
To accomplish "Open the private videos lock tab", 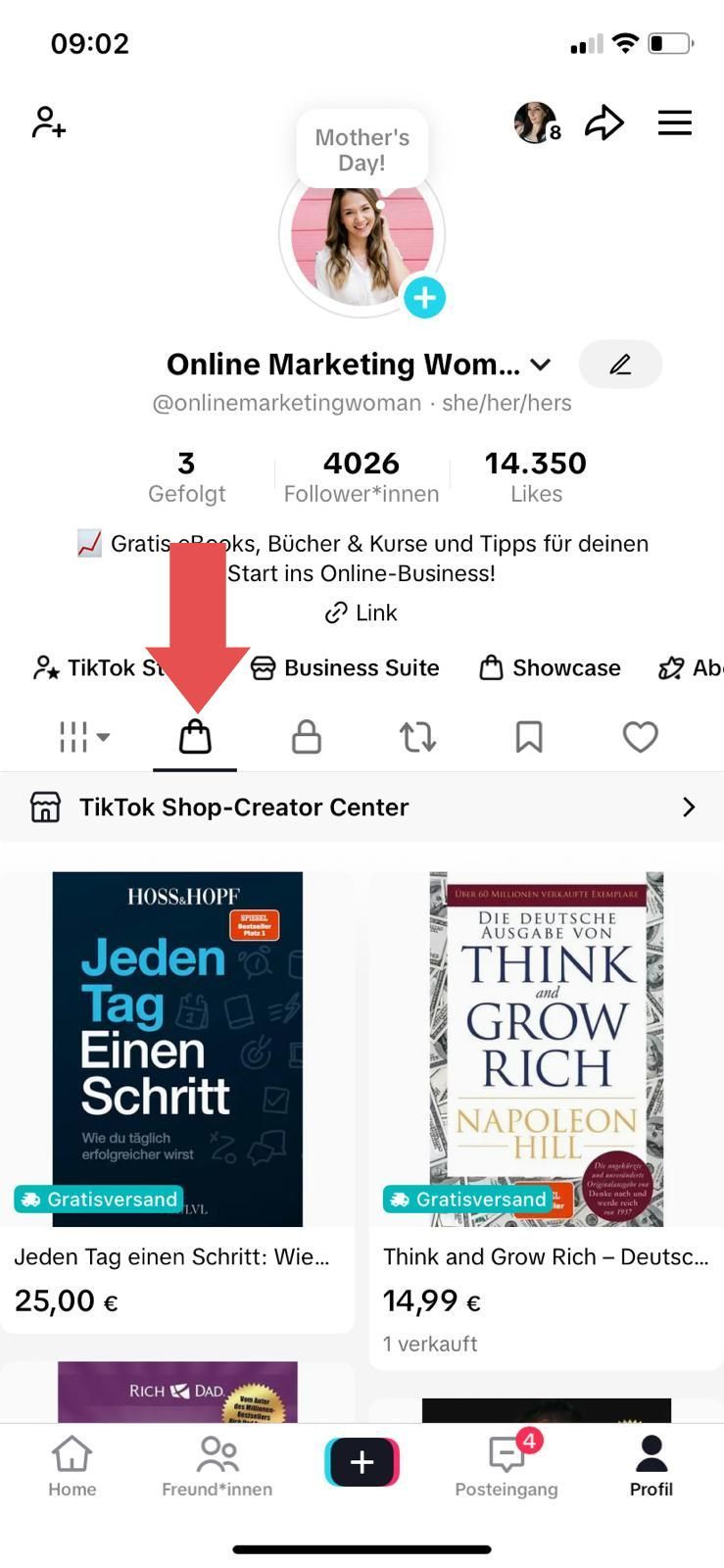I will point(306,737).
